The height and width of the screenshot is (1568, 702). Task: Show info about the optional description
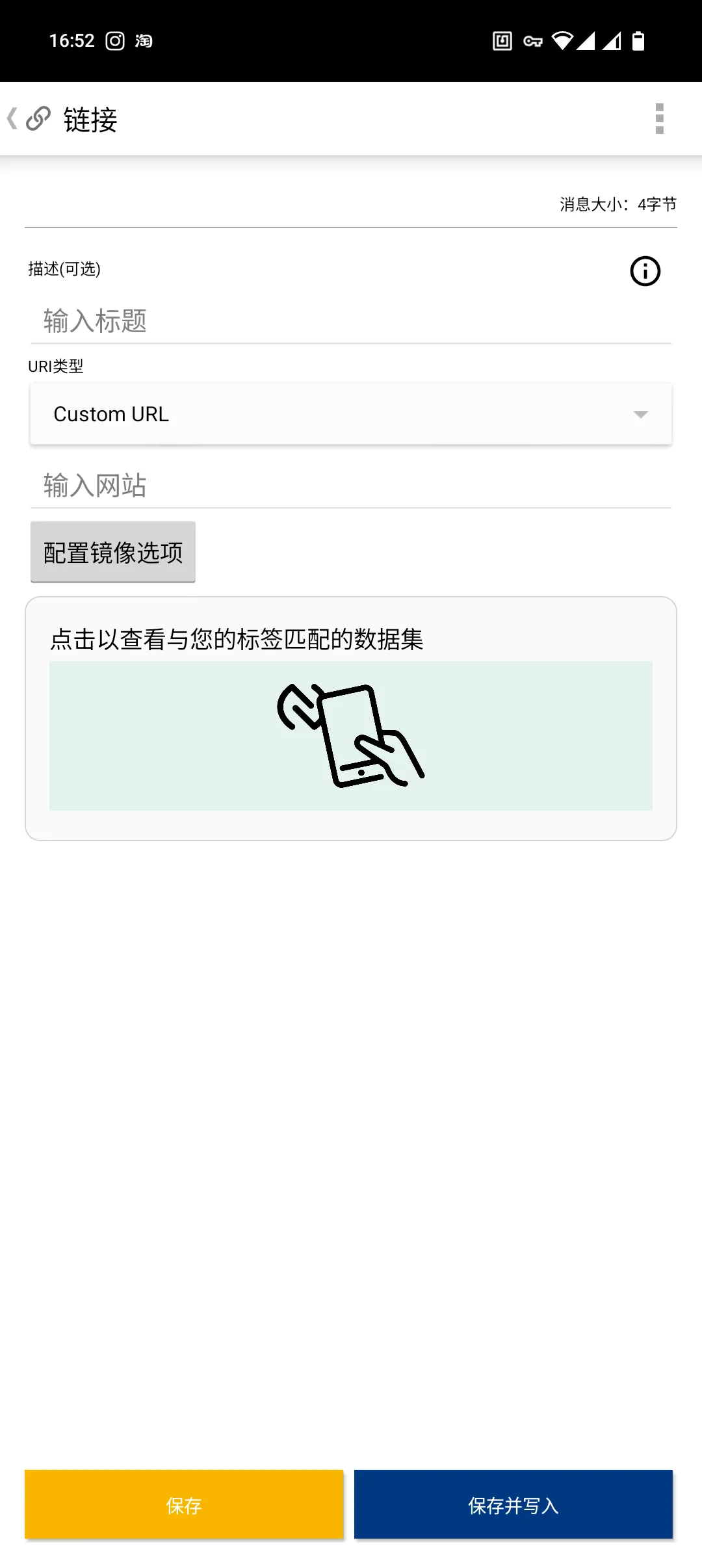[645, 271]
